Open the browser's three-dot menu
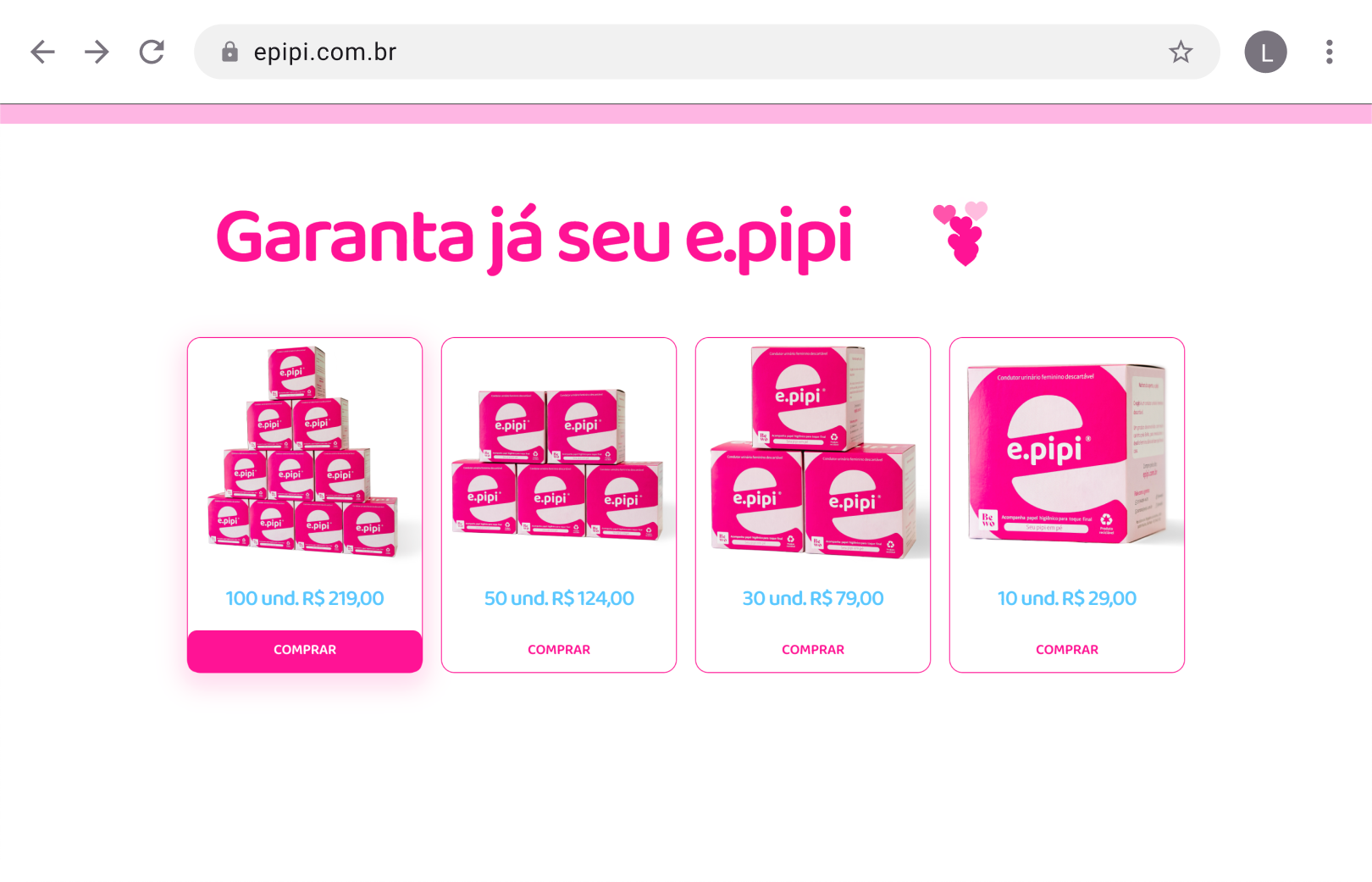Screen dimensions: 1372x882 tap(1329, 53)
